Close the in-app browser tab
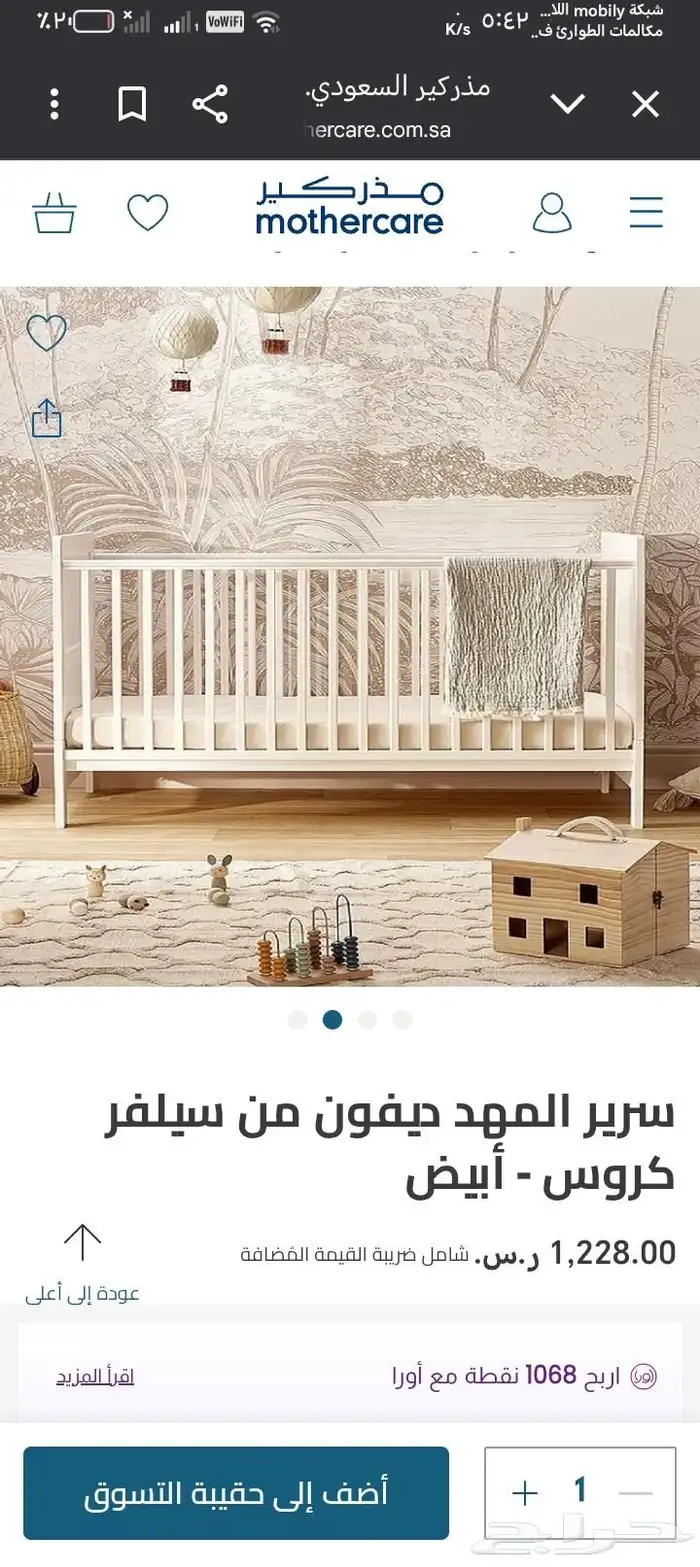The width and height of the screenshot is (700, 1567). click(645, 103)
